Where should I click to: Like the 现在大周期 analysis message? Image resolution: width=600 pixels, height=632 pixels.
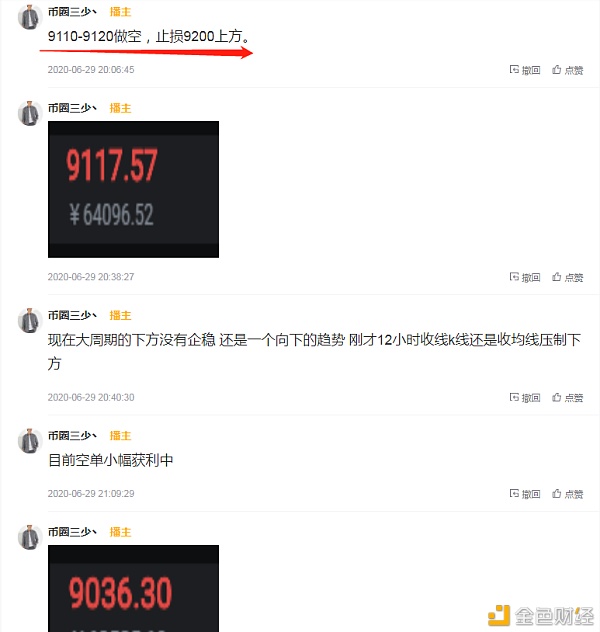pyautogui.click(x=567, y=397)
